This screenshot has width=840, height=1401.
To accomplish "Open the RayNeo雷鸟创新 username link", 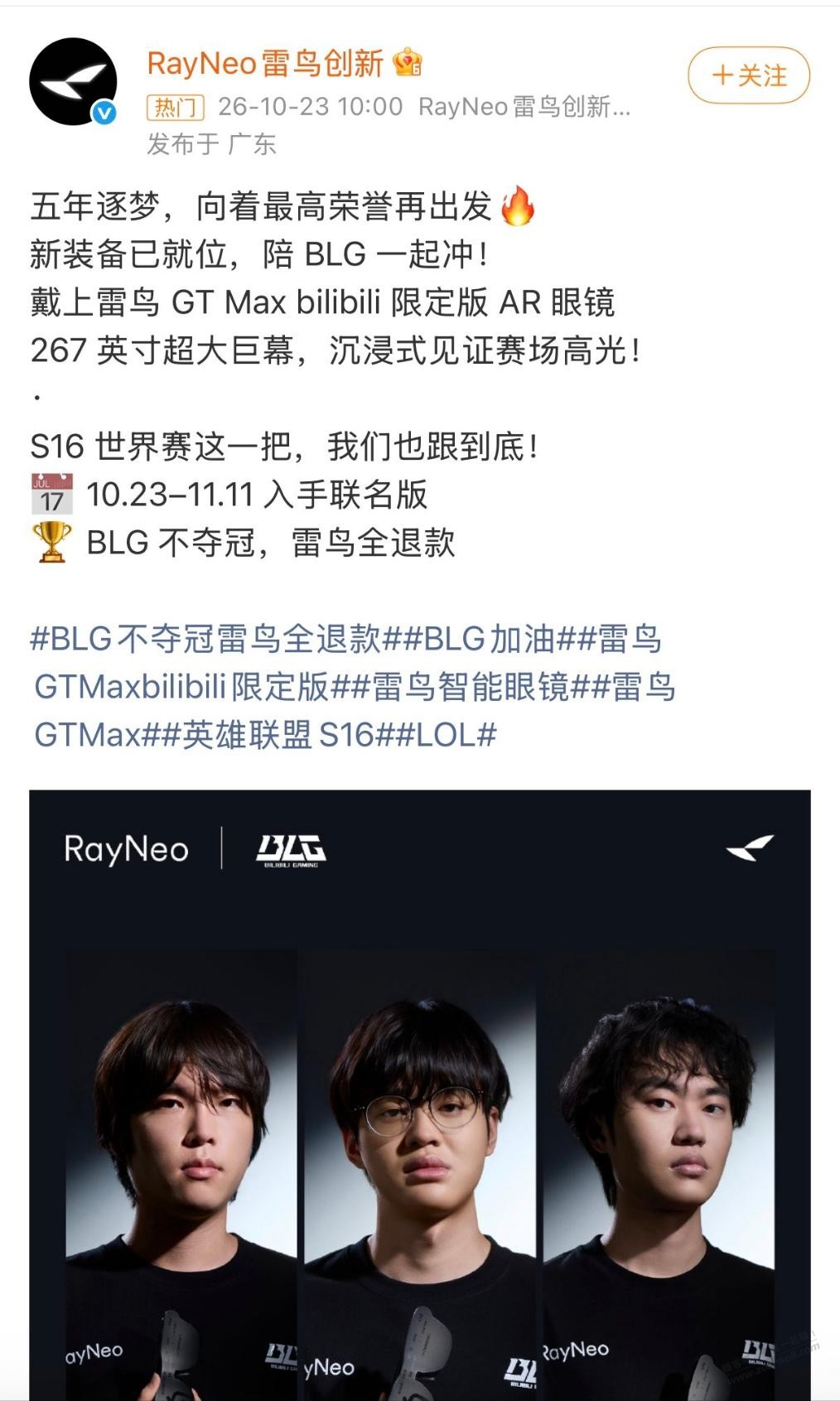I will [265, 63].
